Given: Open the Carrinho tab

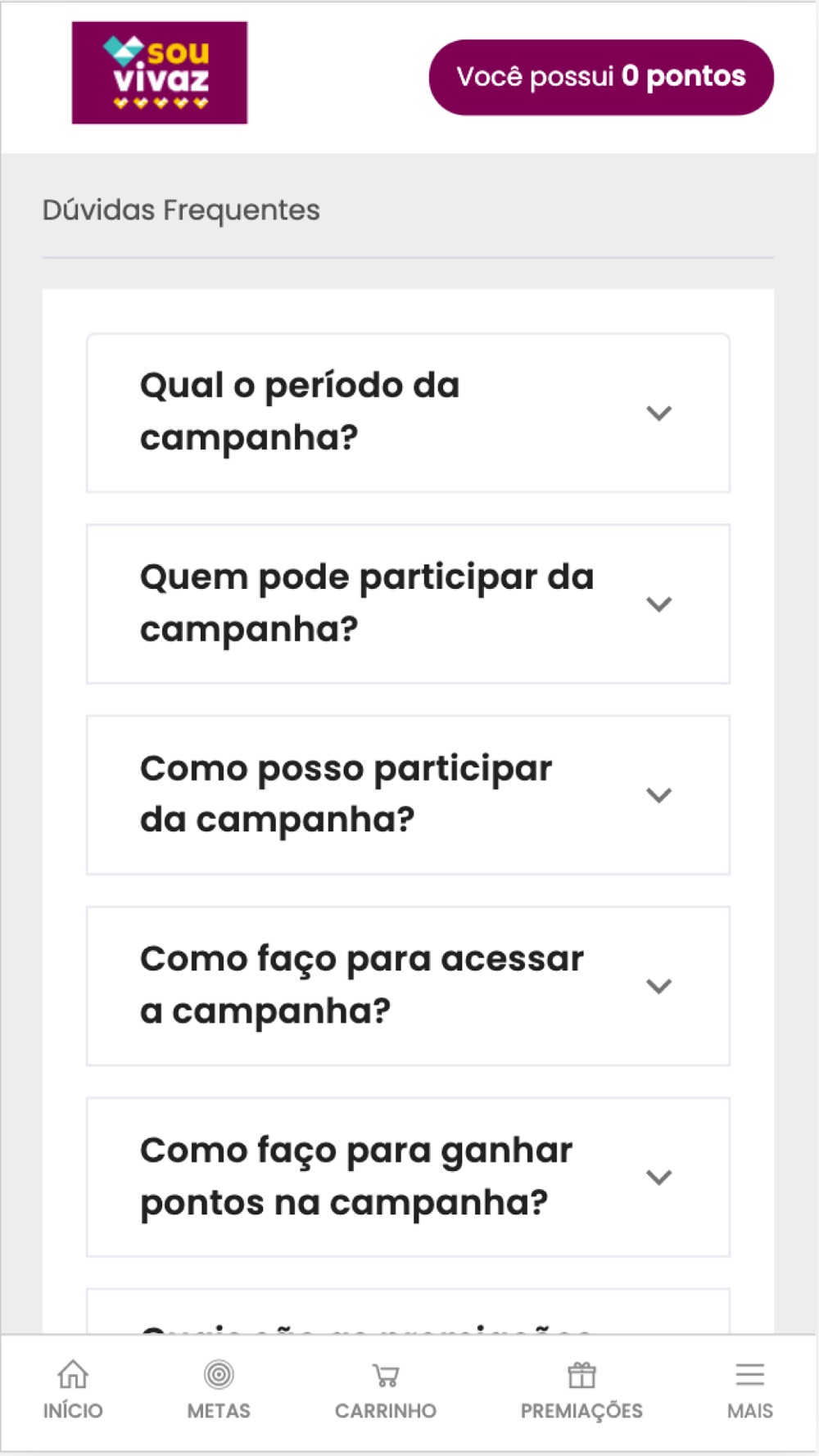Looking at the screenshot, I should point(385,1390).
